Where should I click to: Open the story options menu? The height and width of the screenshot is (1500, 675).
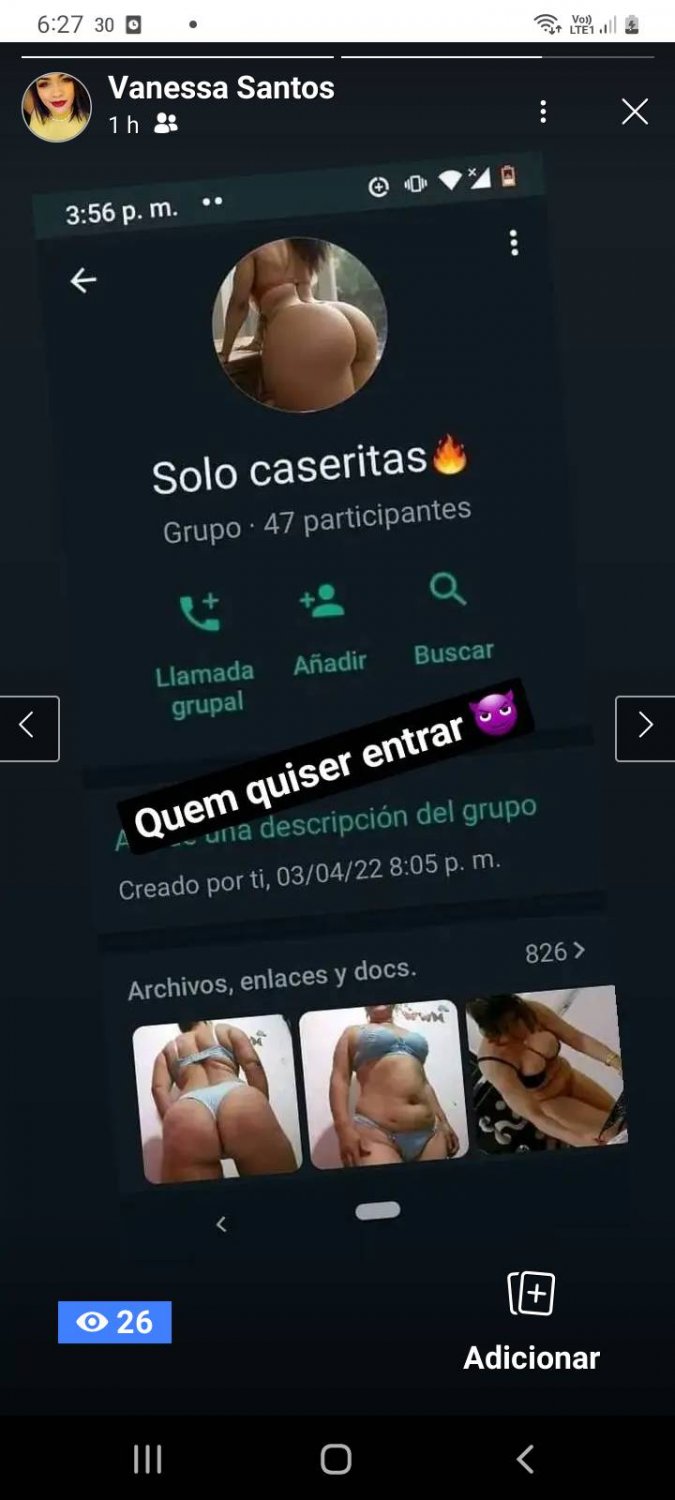pyautogui.click(x=543, y=112)
